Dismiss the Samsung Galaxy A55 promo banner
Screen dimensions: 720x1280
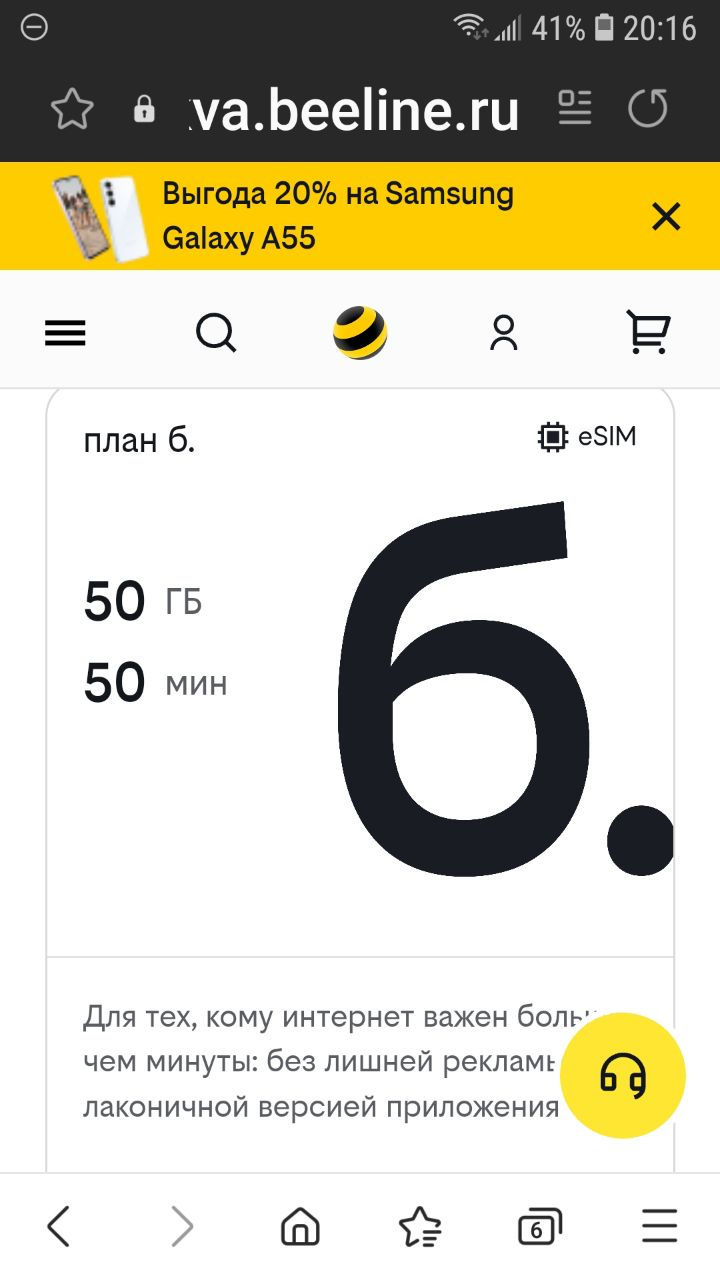(x=666, y=216)
